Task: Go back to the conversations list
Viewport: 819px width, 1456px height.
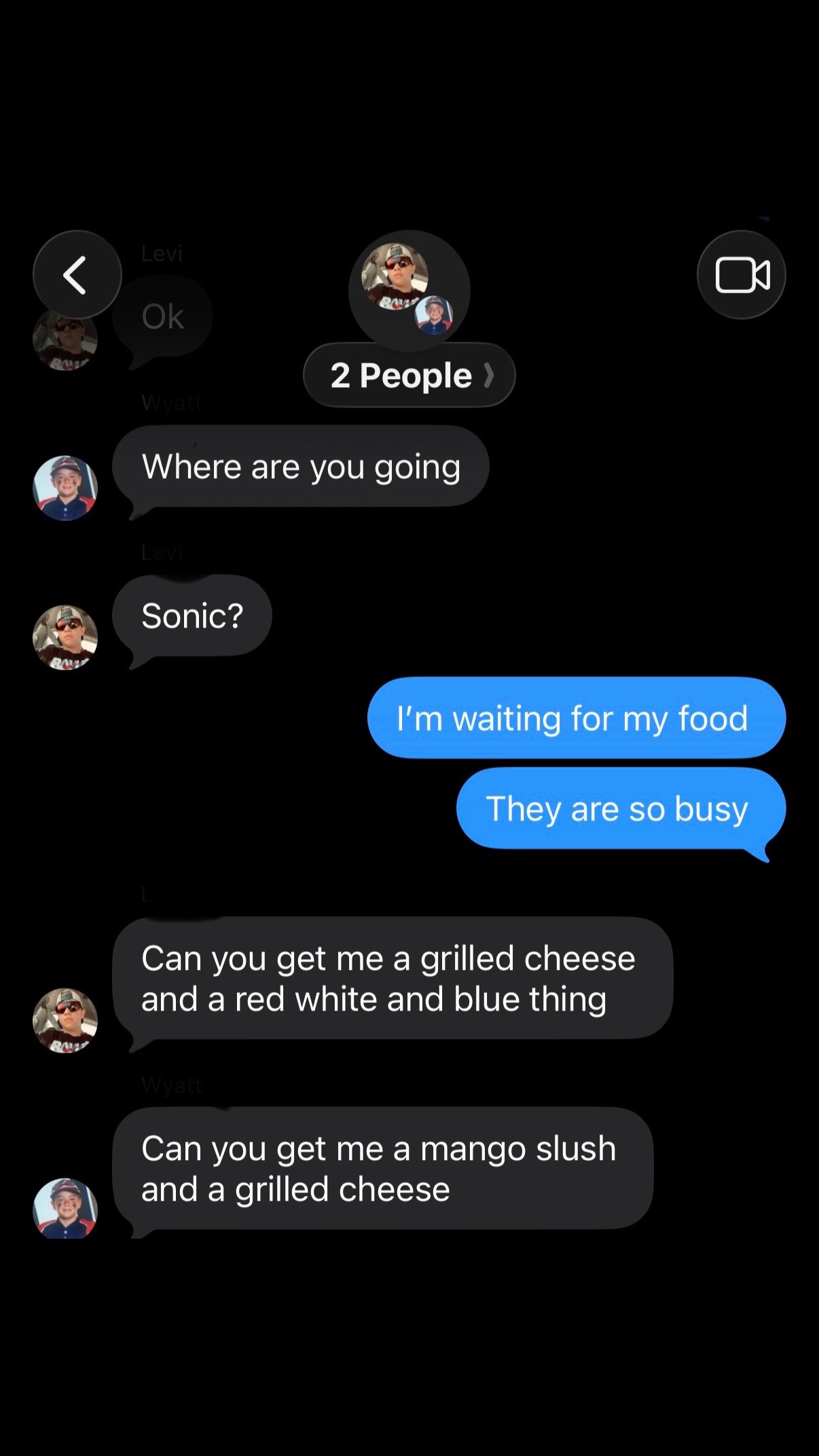Action: coord(77,274)
